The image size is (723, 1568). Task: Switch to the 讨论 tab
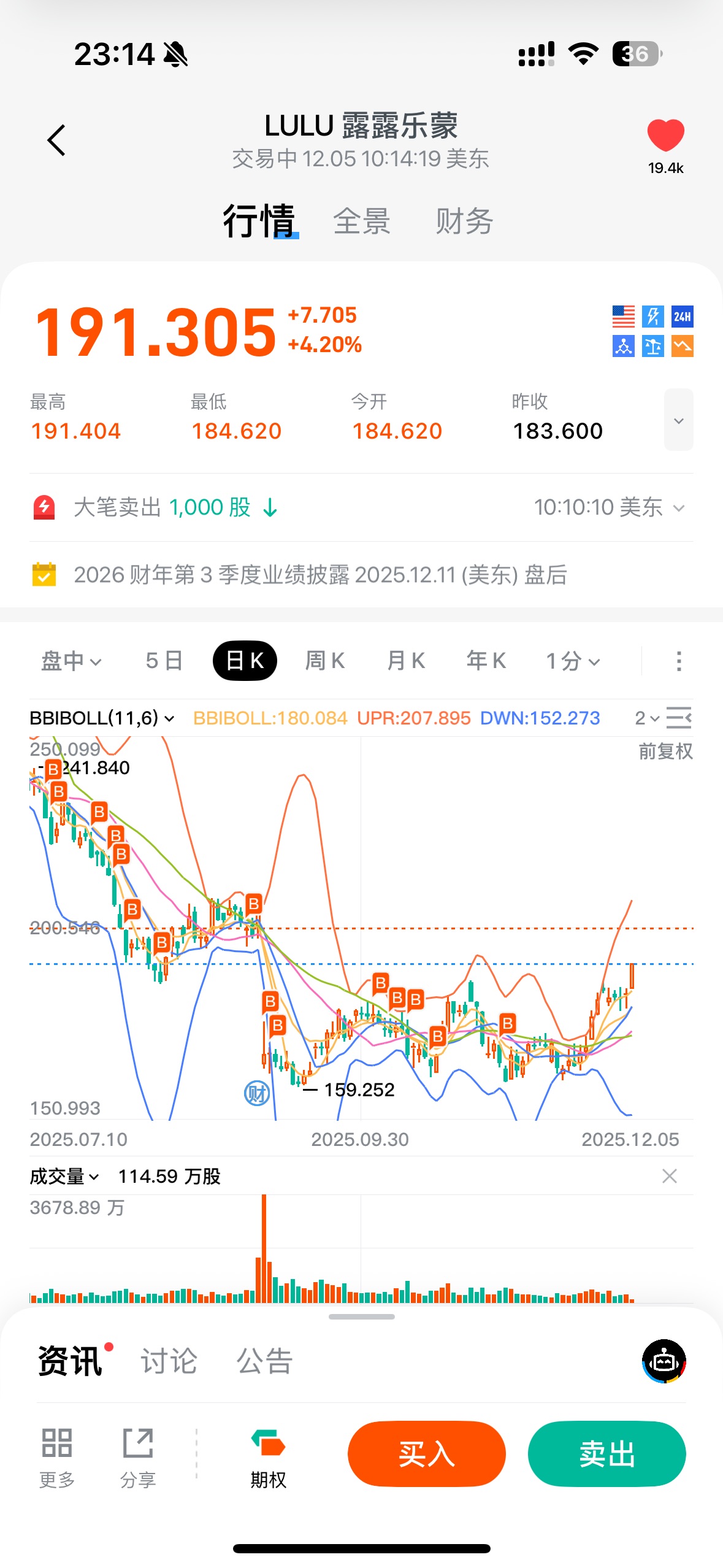(169, 1361)
